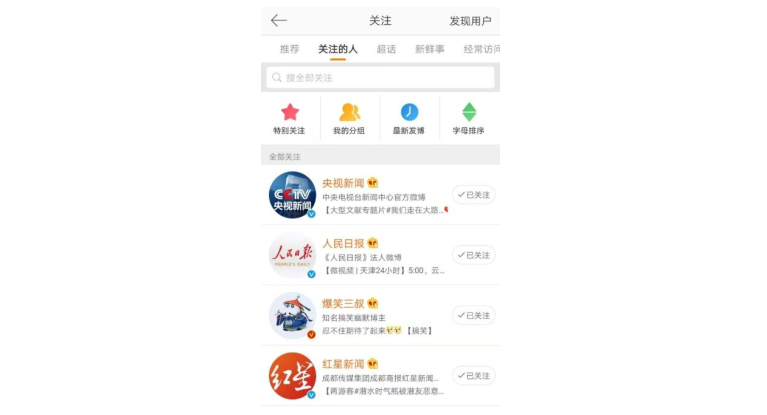The image size is (767, 415).
Task: Tap the 搜全部关注 search box
Action: (380, 77)
